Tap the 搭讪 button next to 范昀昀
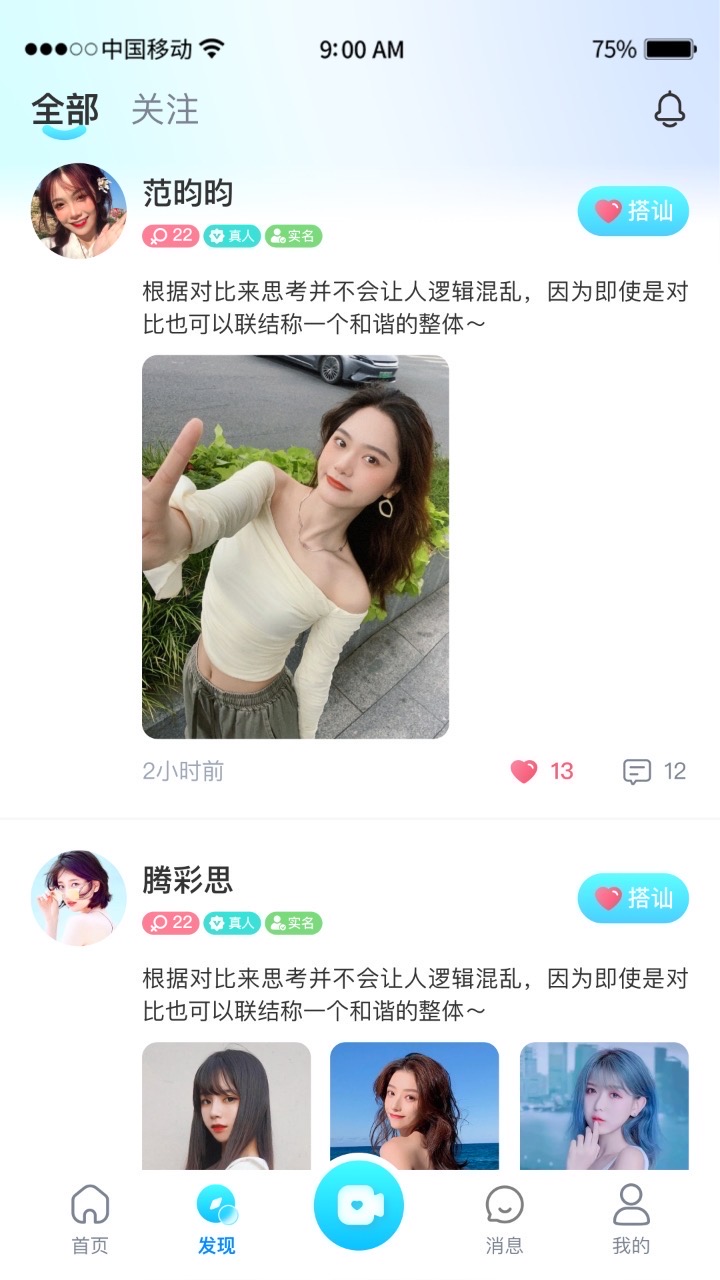The width and height of the screenshot is (720, 1280). pos(633,211)
